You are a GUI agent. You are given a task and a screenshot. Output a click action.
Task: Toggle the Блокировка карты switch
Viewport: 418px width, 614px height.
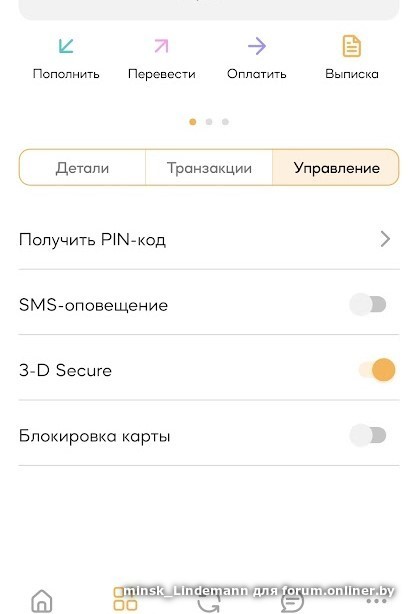[368, 435]
